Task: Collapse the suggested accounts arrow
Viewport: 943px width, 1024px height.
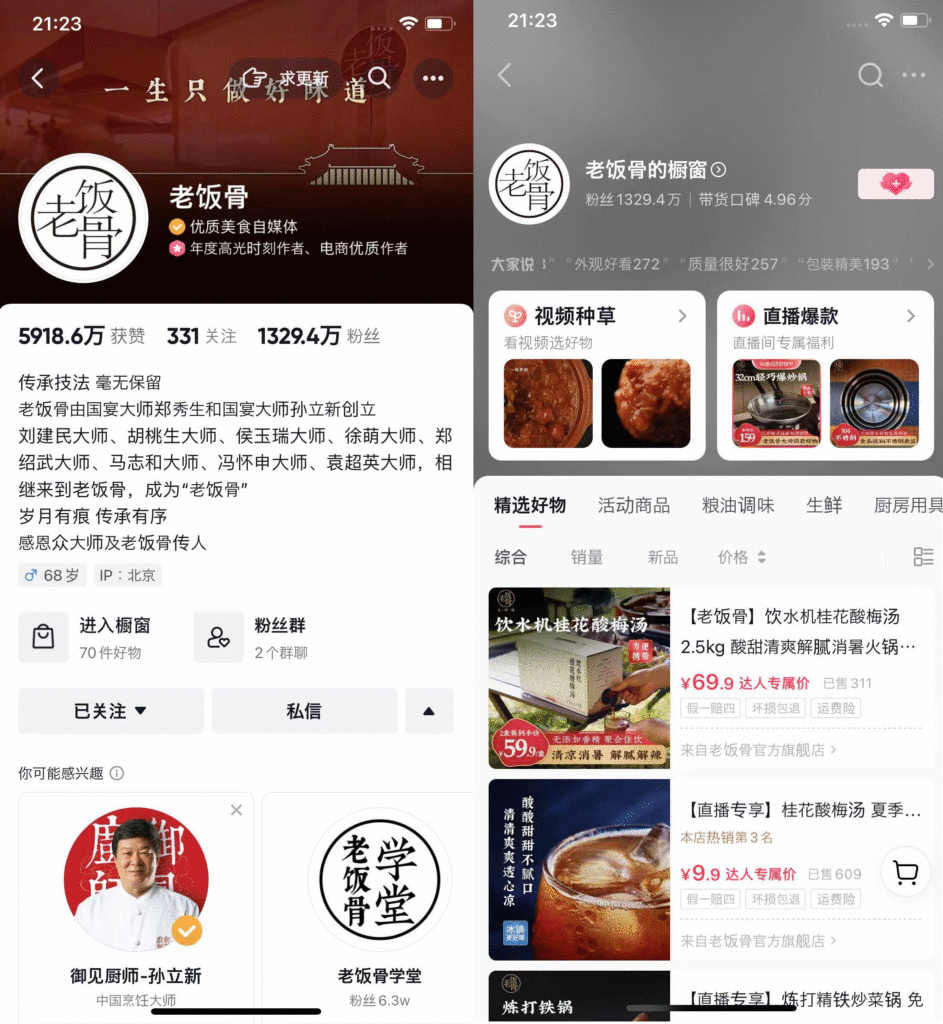Action: [429, 711]
